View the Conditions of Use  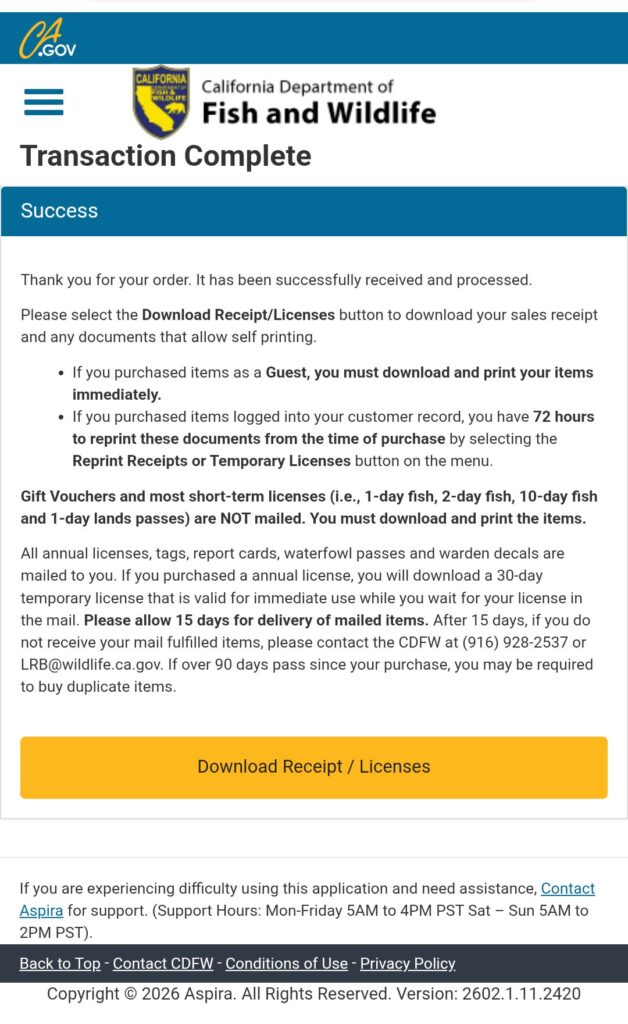286,964
